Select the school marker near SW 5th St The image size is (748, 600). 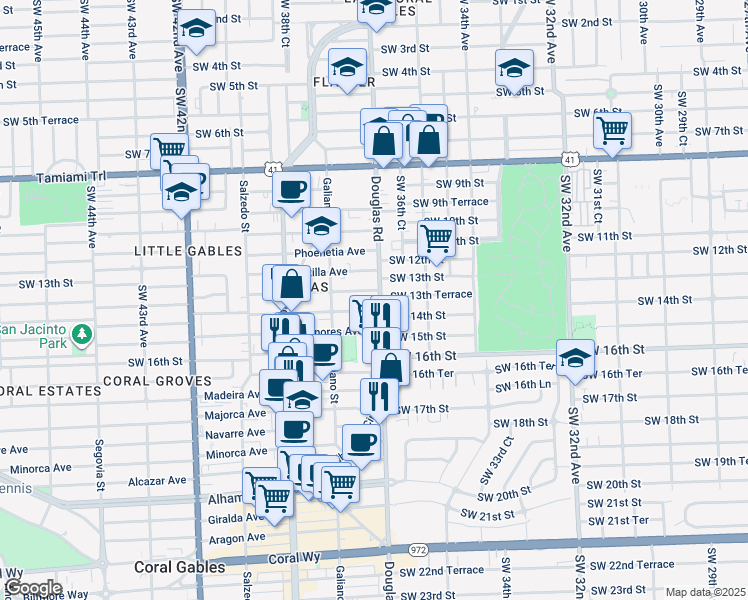[514, 69]
